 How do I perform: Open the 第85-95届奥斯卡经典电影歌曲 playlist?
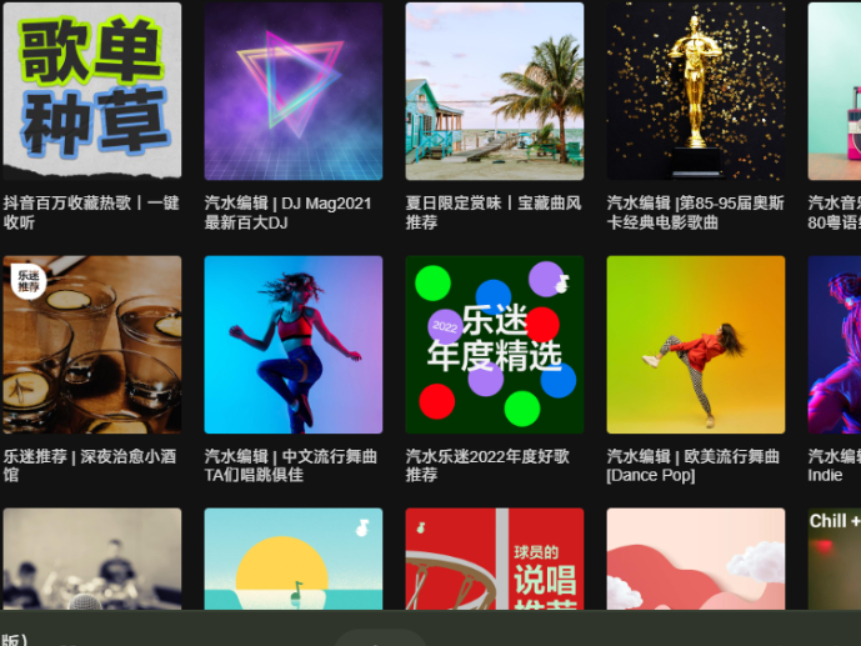pyautogui.click(x=696, y=91)
